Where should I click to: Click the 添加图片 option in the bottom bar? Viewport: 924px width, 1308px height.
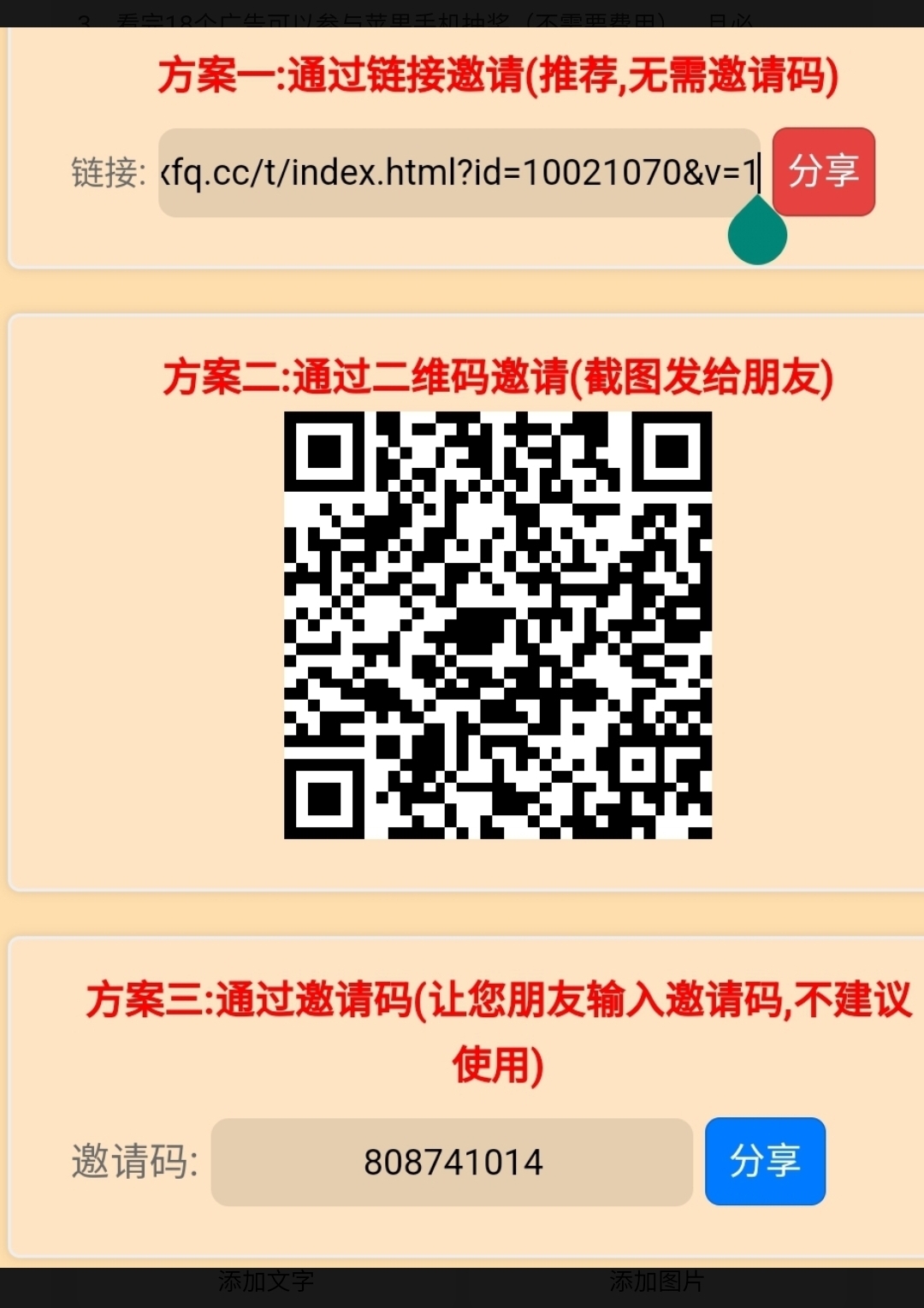(657, 1281)
